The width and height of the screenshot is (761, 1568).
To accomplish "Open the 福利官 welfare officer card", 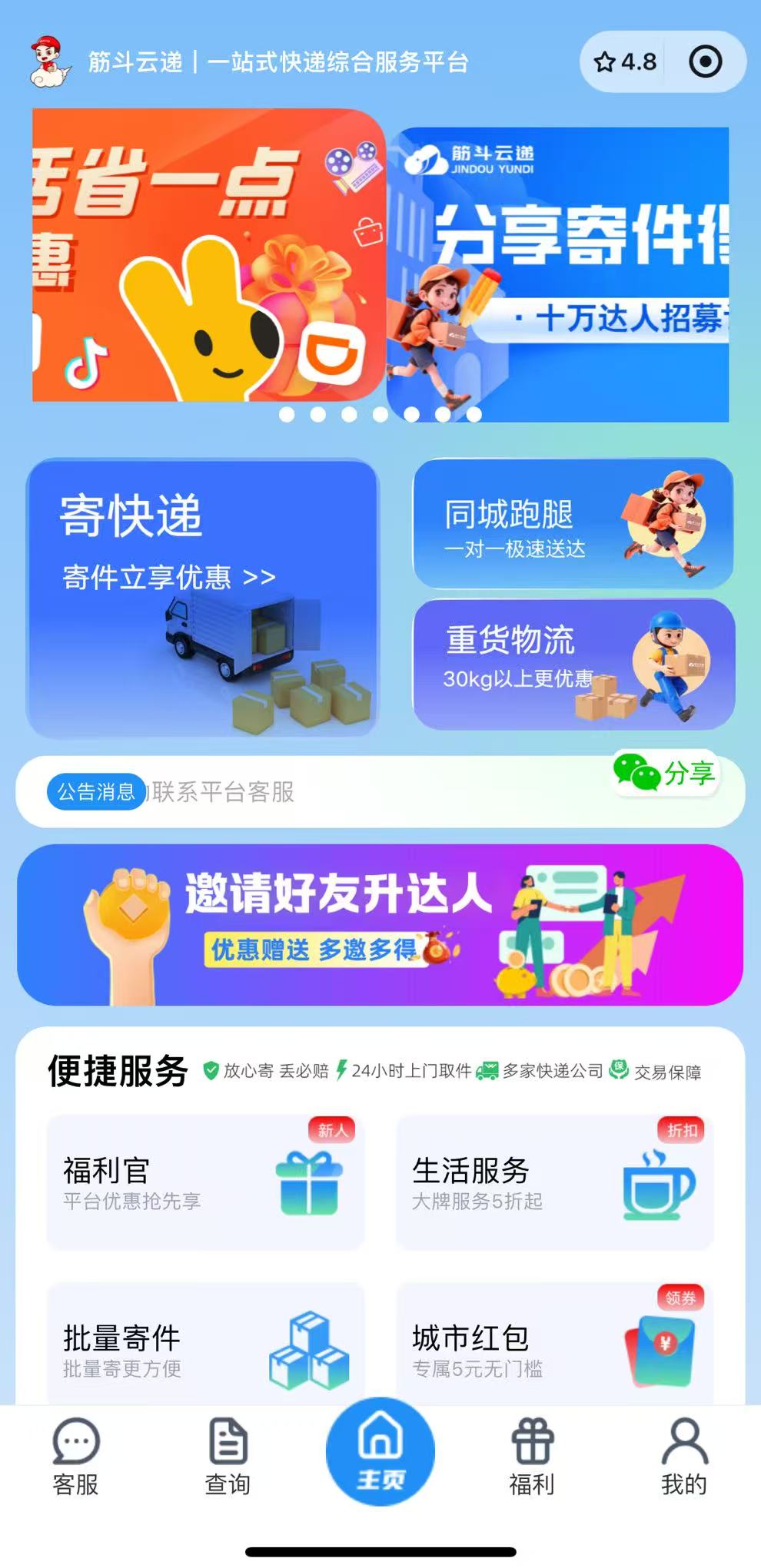I will (205, 1183).
